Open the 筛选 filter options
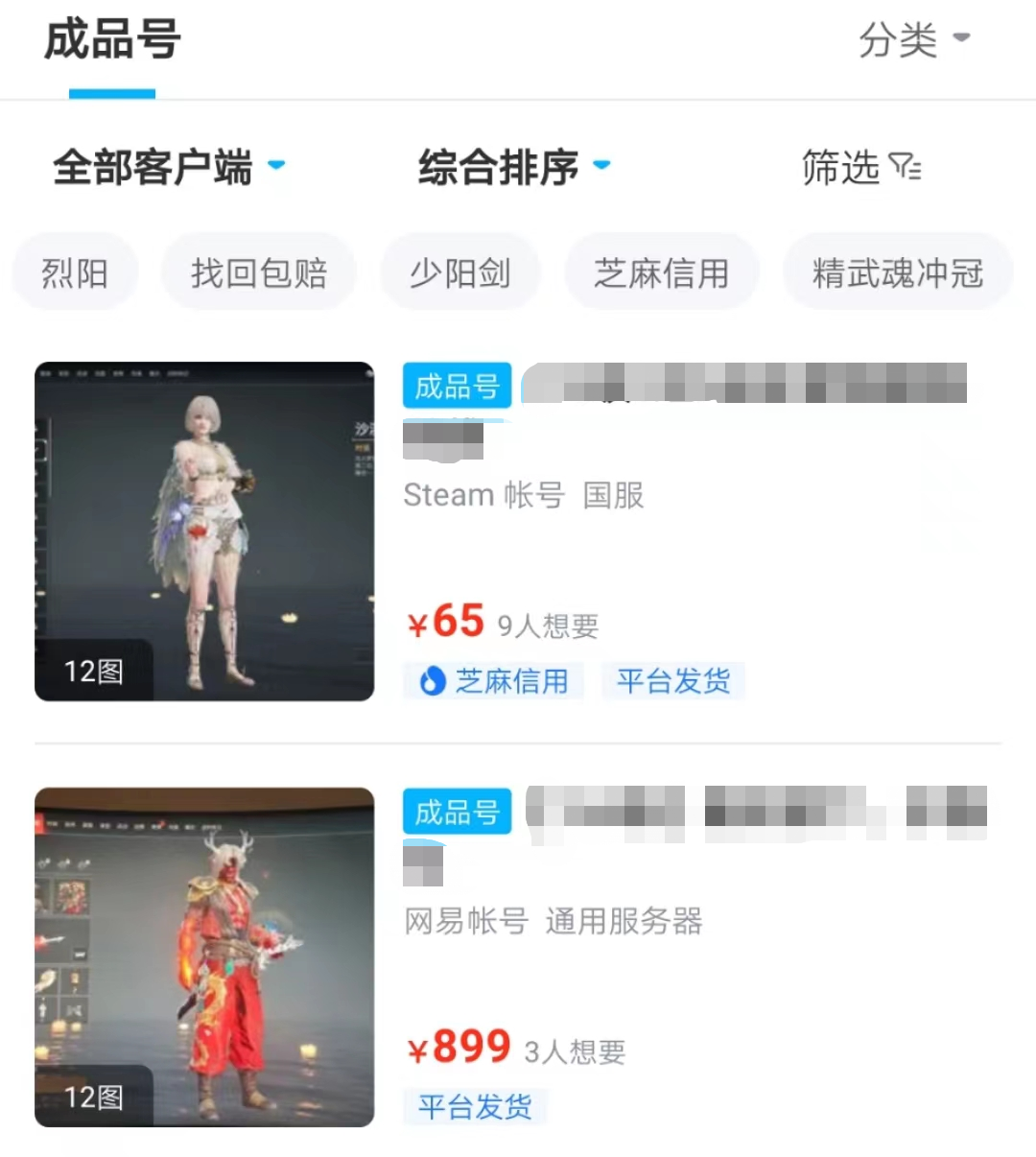1036x1157 pixels. pyautogui.click(x=859, y=168)
